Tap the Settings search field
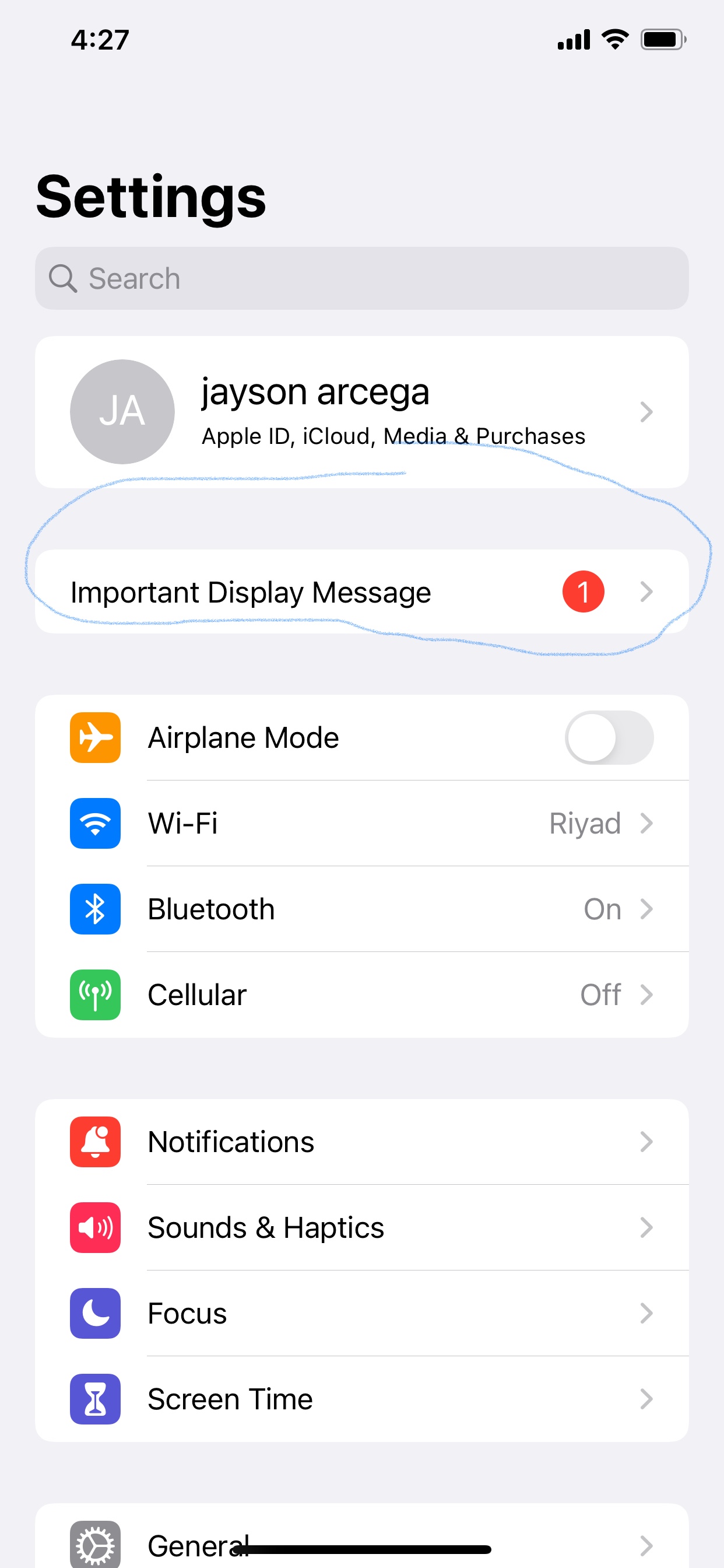This screenshot has width=724, height=1568. pos(362,278)
